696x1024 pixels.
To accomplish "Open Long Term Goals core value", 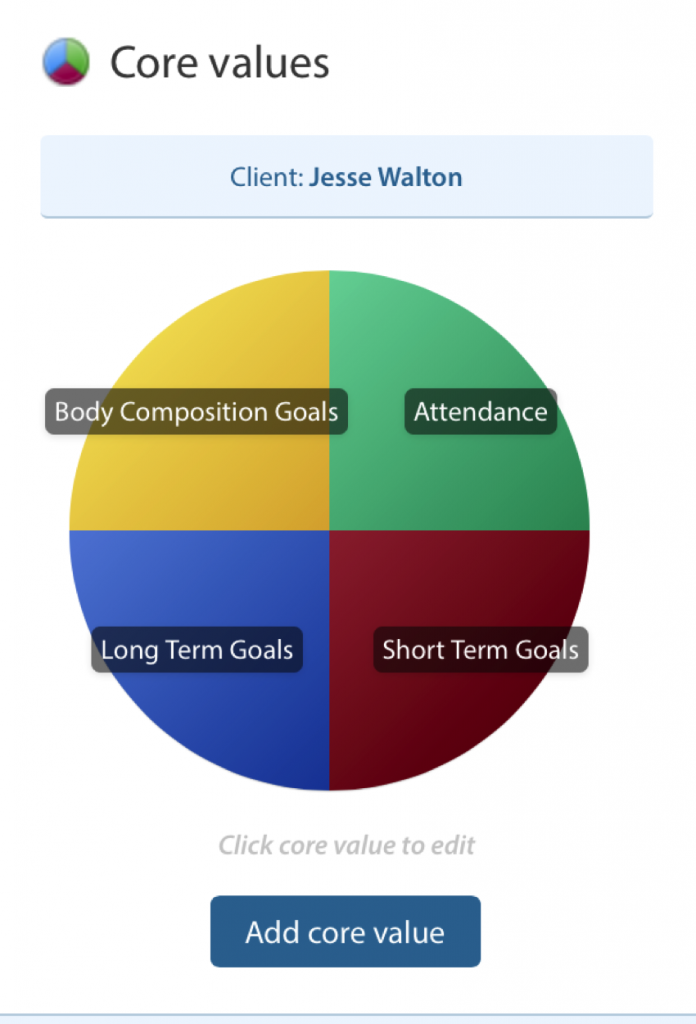I will pos(197,650).
